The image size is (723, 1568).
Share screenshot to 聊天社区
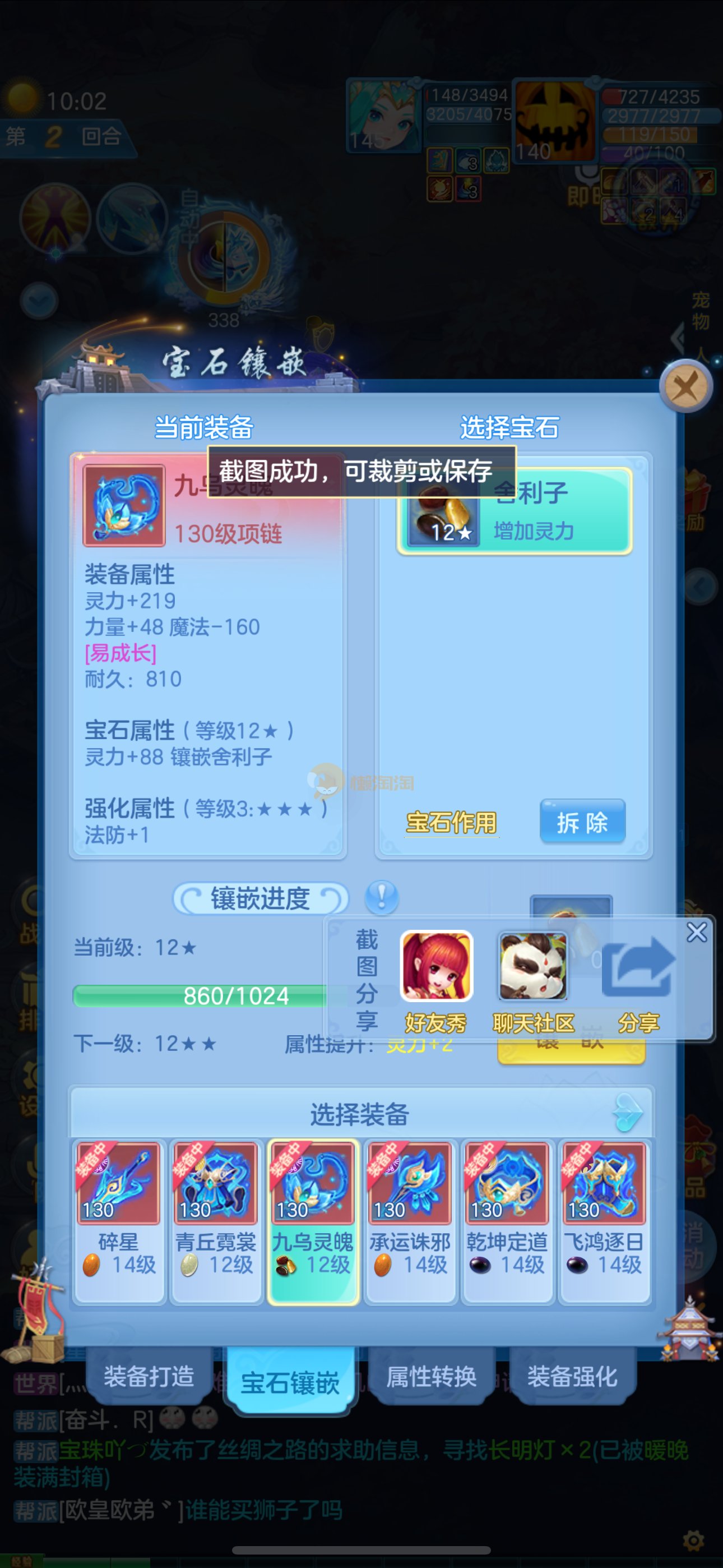(x=533, y=980)
